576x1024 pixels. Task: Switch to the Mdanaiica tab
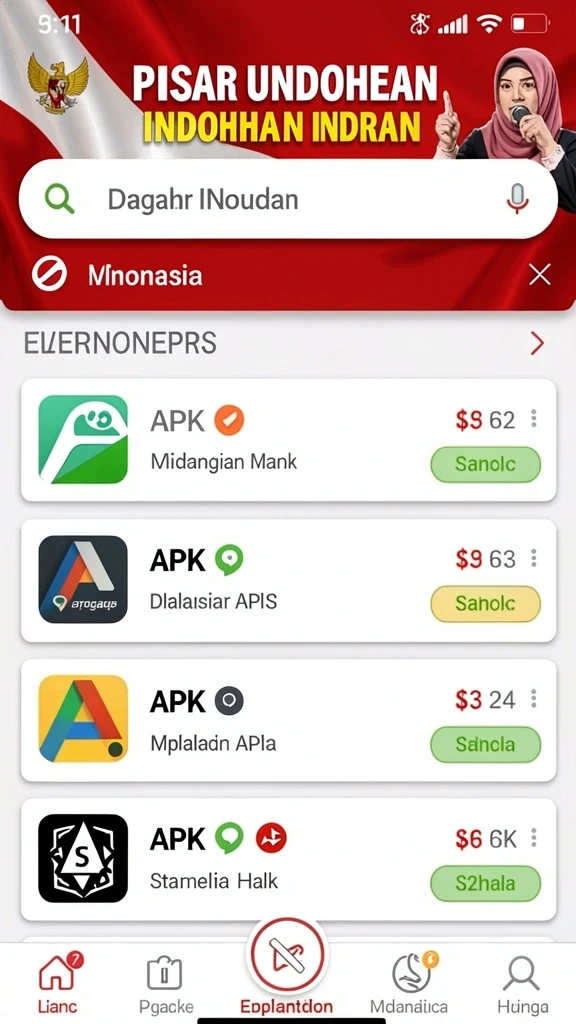pyautogui.click(x=409, y=983)
